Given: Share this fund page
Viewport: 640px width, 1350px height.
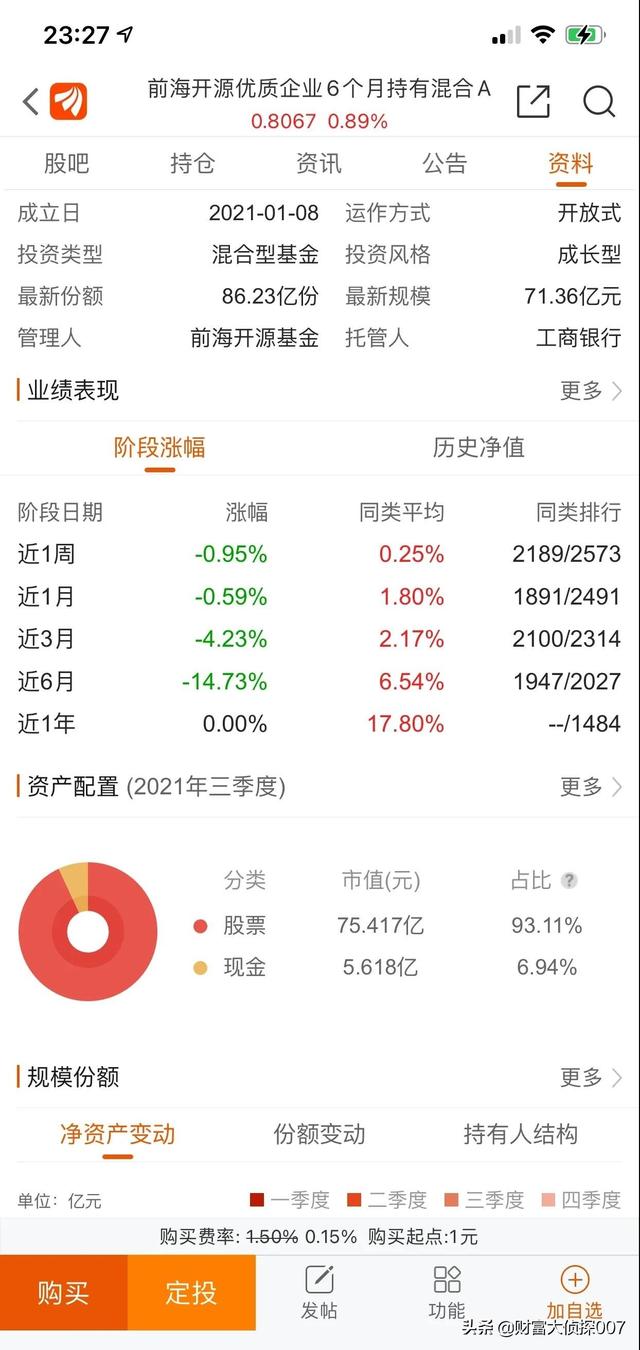Looking at the screenshot, I should pos(533,101).
